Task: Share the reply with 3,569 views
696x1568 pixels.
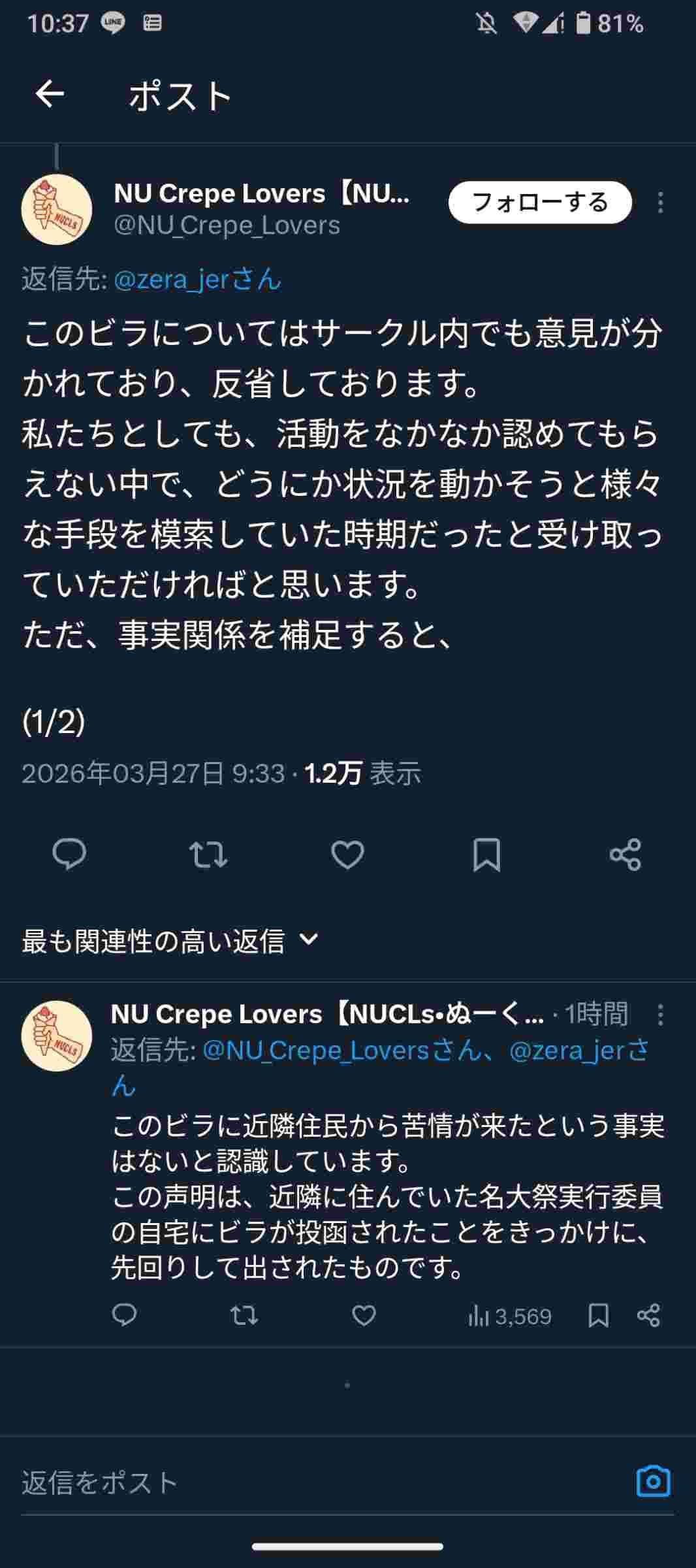Action: point(648,1315)
